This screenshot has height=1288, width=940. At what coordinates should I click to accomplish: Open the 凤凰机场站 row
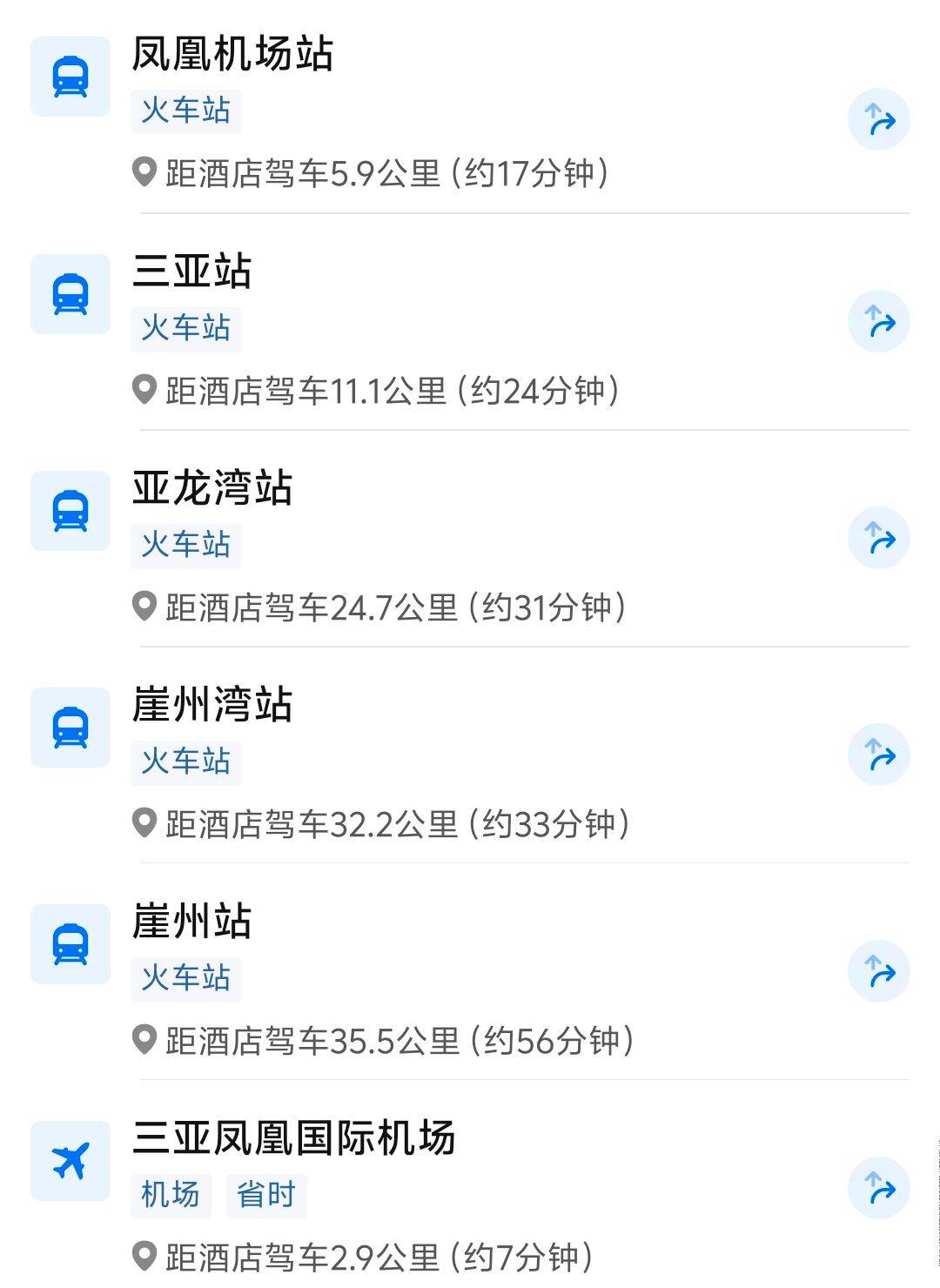[232, 54]
